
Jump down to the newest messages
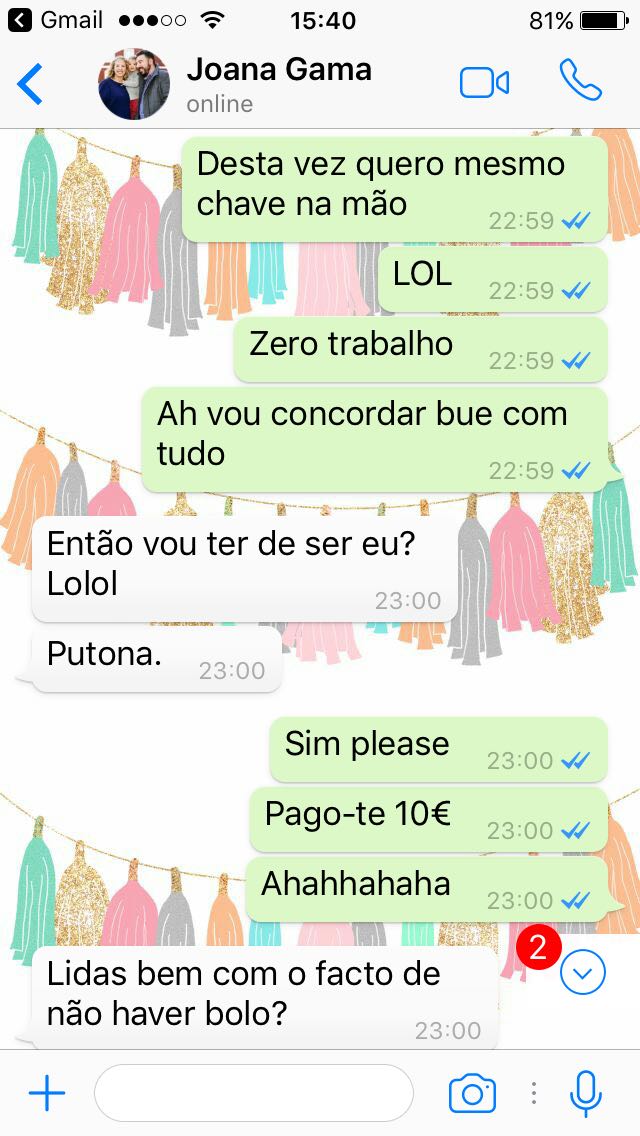coord(583,972)
